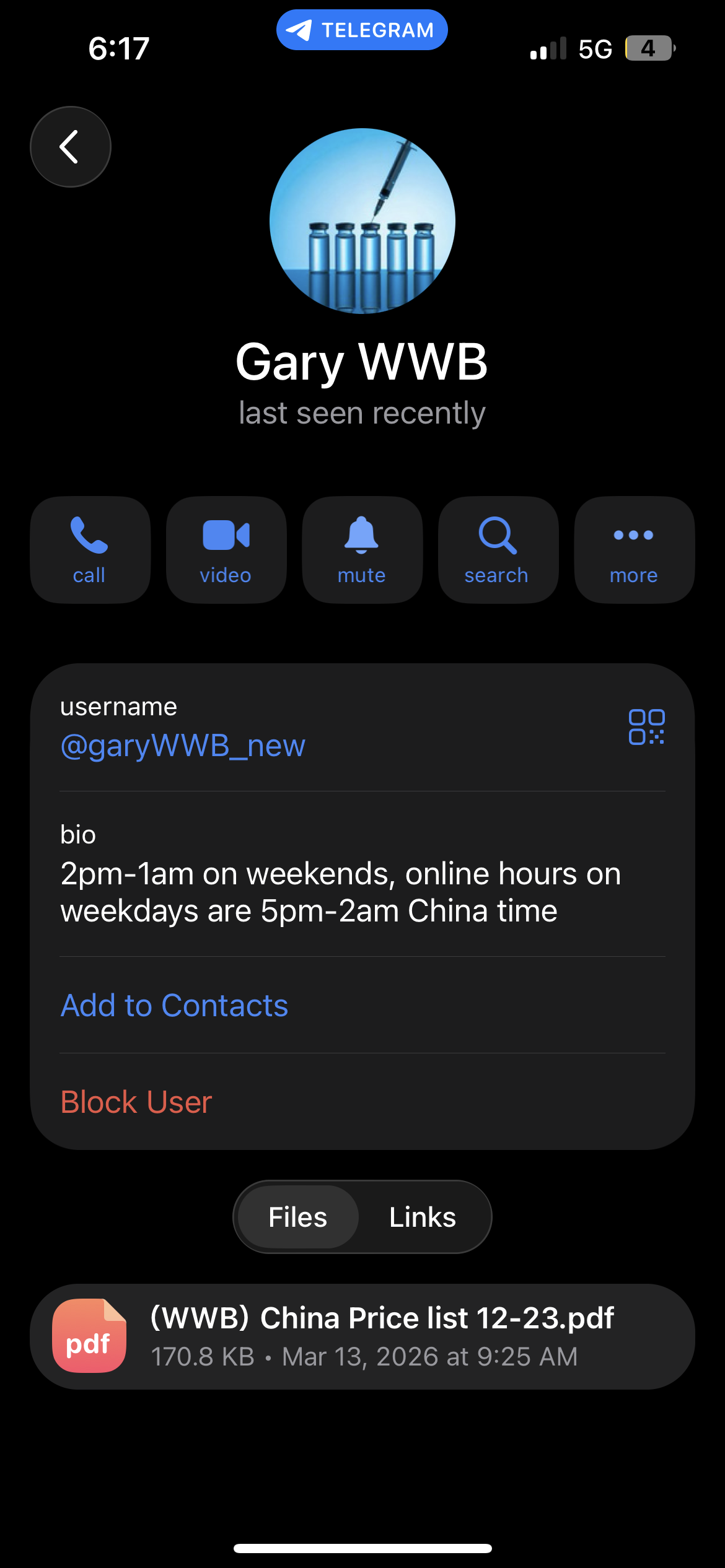This screenshot has width=725, height=1568.
Task: Open the more options menu
Action: 634,549
